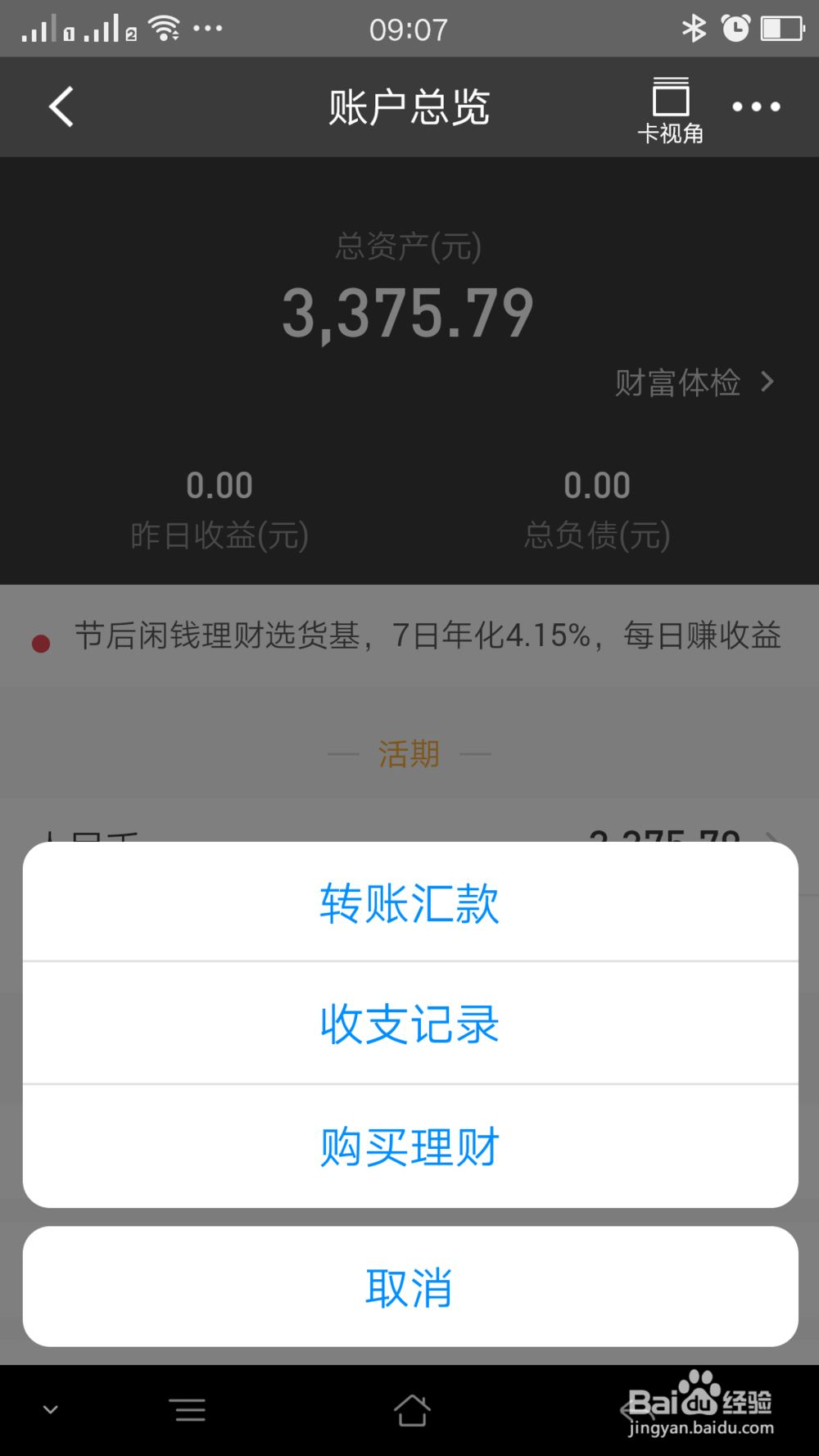Select the 活期 tab
The width and height of the screenshot is (819, 1456).
pos(409,753)
